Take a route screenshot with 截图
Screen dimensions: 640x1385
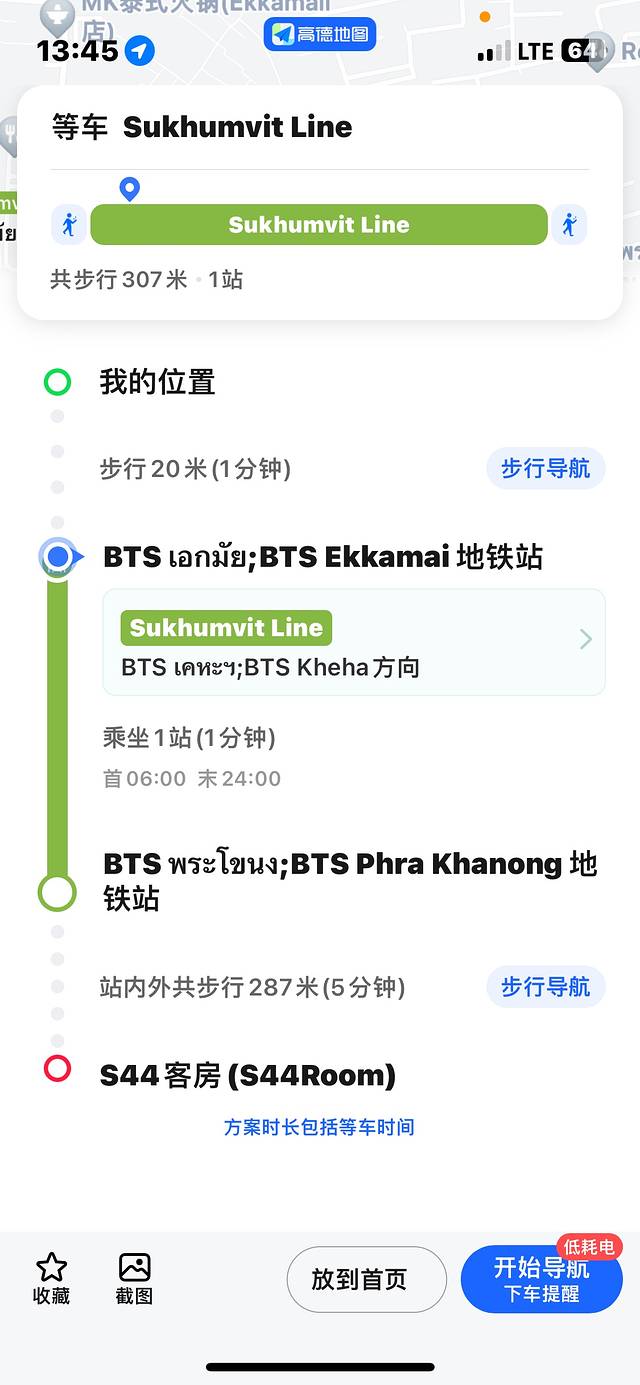click(x=134, y=1279)
